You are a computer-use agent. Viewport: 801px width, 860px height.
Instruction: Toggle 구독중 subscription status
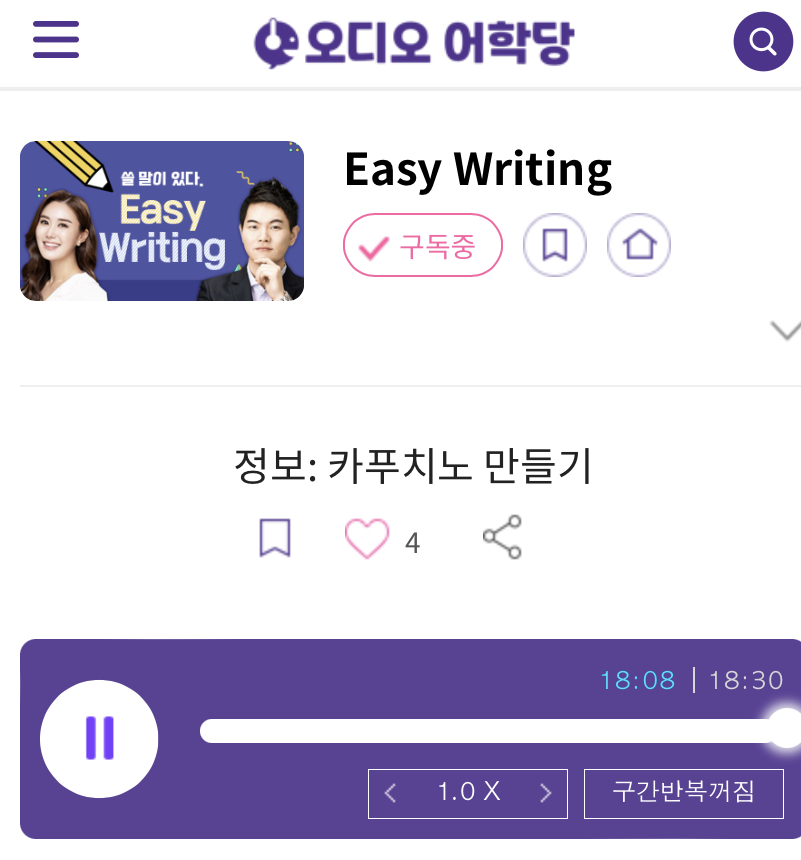[422, 244]
